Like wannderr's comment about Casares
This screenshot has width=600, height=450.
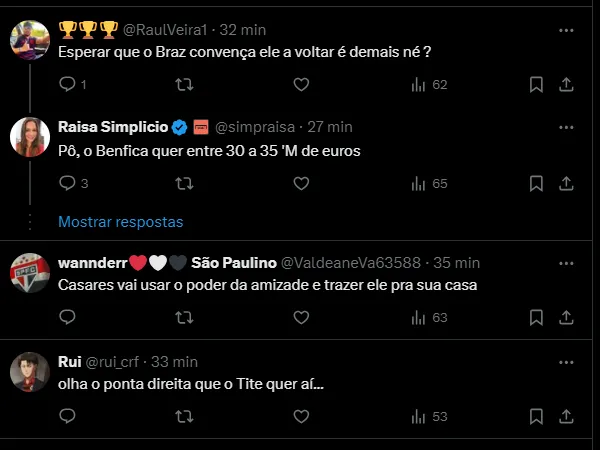[301, 317]
